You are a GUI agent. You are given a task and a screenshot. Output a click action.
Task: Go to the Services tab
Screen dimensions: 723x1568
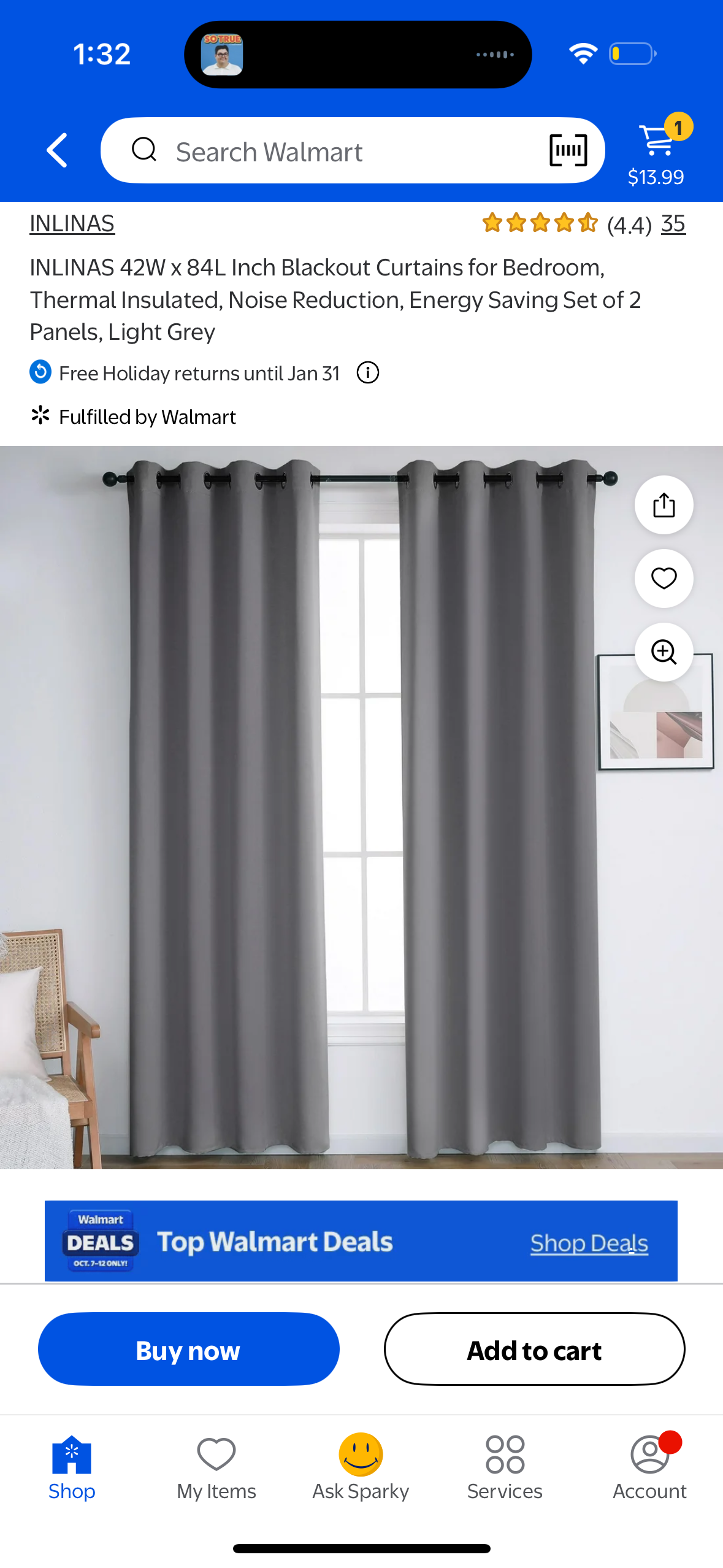(x=505, y=1467)
